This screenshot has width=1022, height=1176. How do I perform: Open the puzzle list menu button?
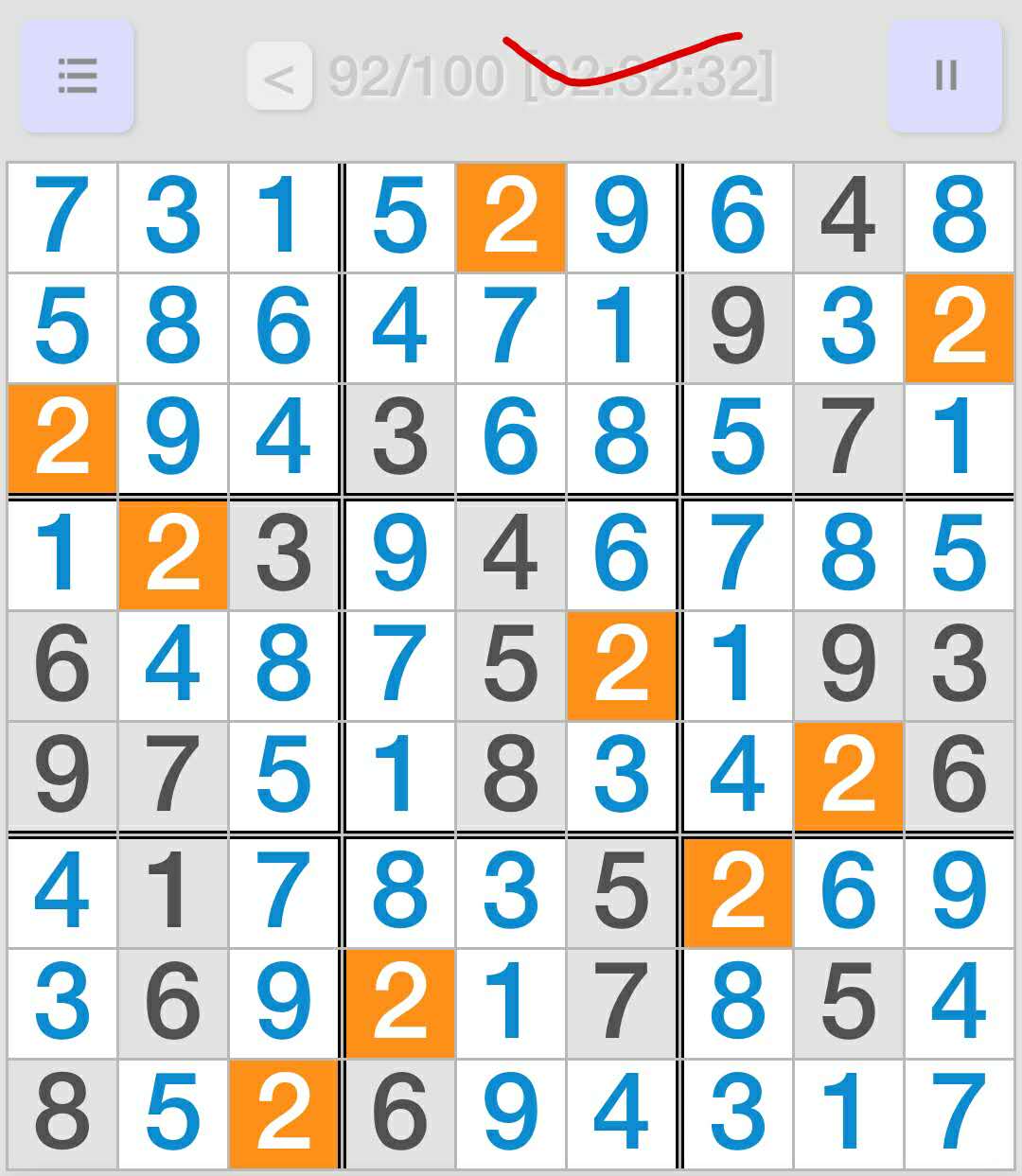click(77, 75)
